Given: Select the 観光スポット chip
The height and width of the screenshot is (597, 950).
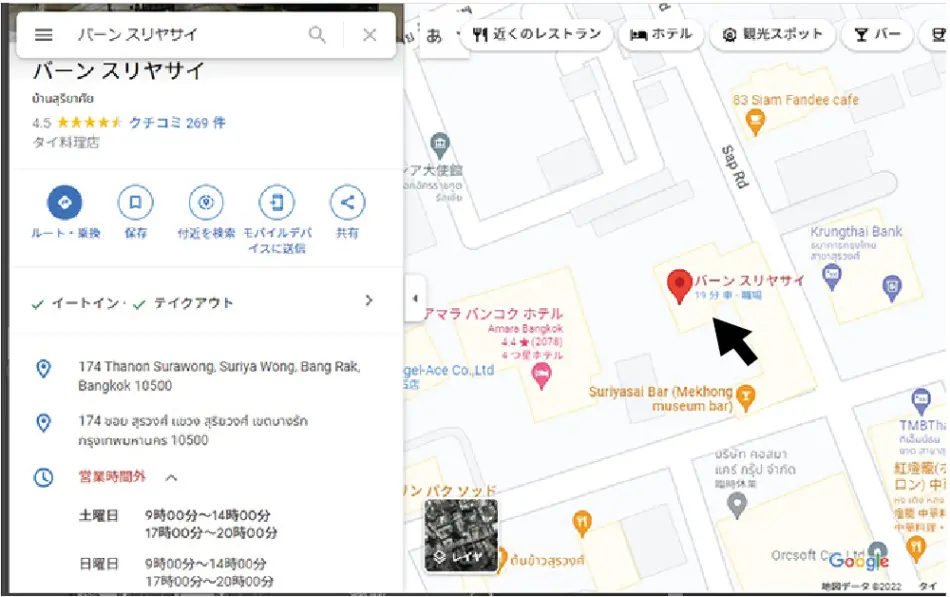Looking at the screenshot, I should point(772,34).
